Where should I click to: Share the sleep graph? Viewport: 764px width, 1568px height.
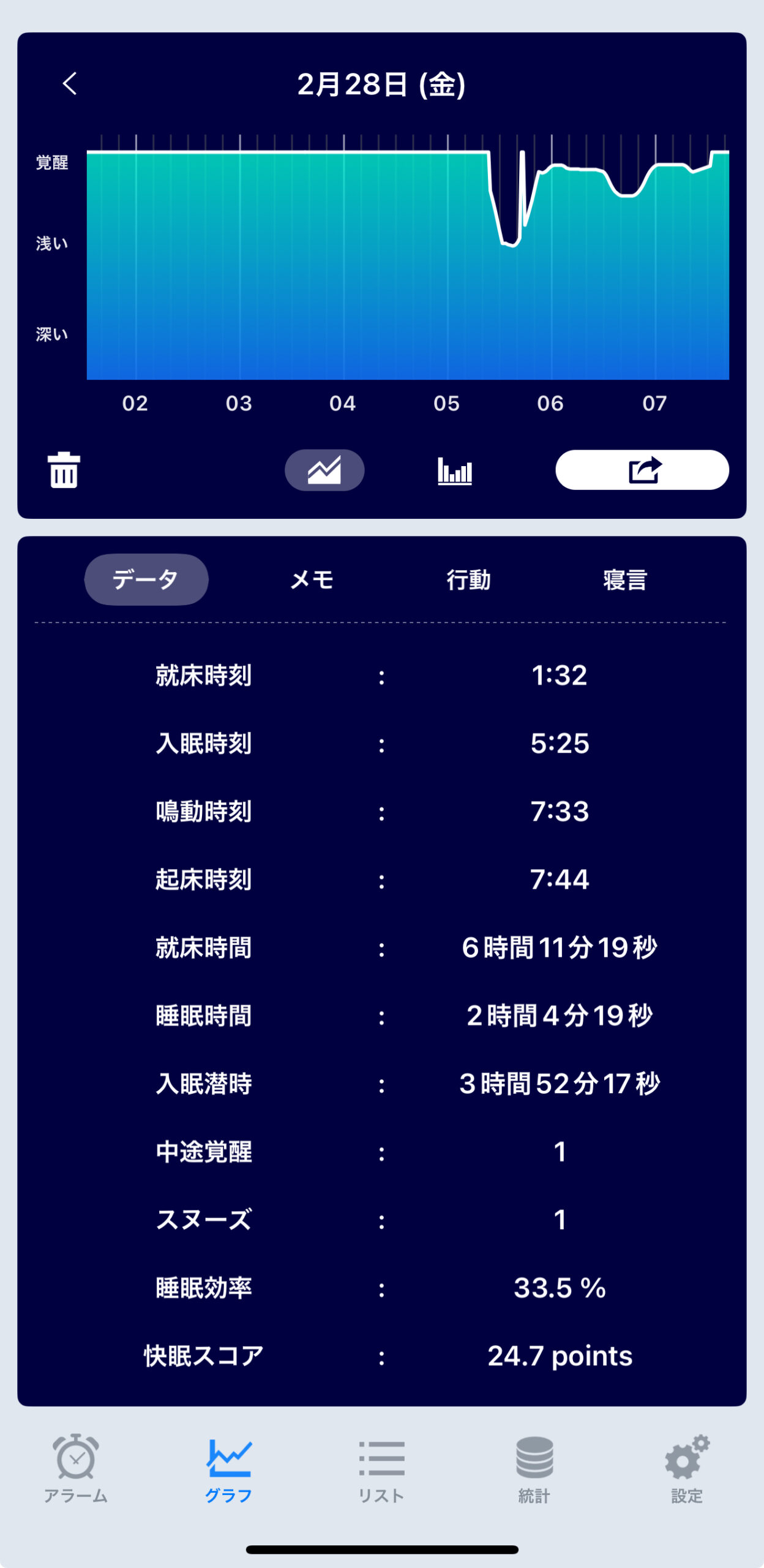tap(642, 470)
